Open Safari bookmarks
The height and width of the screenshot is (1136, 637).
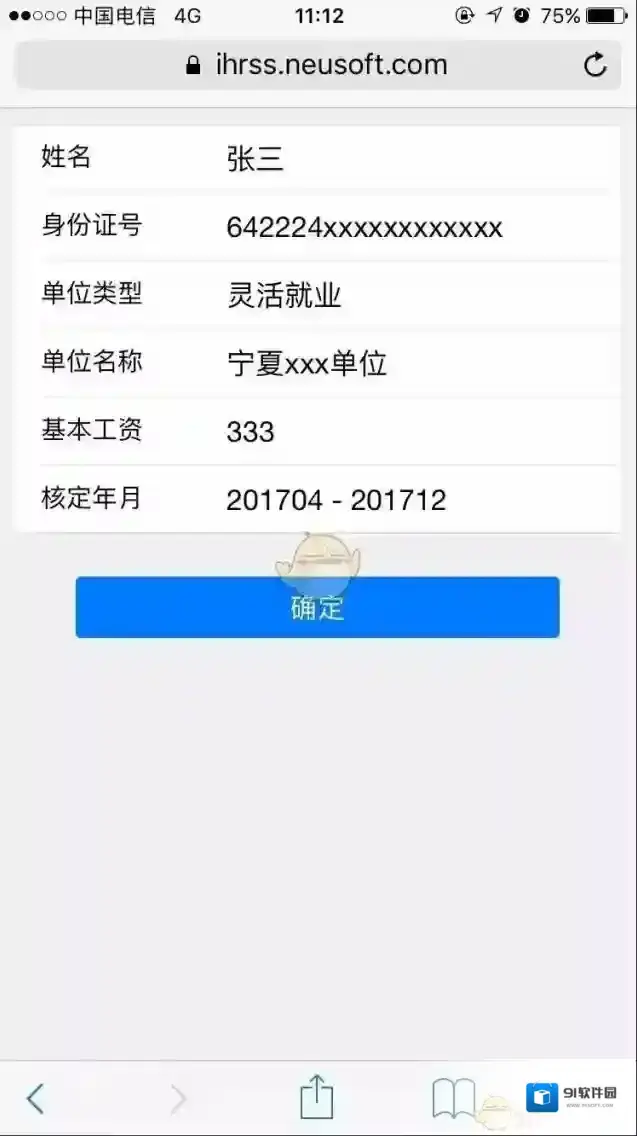pyautogui.click(x=453, y=1098)
